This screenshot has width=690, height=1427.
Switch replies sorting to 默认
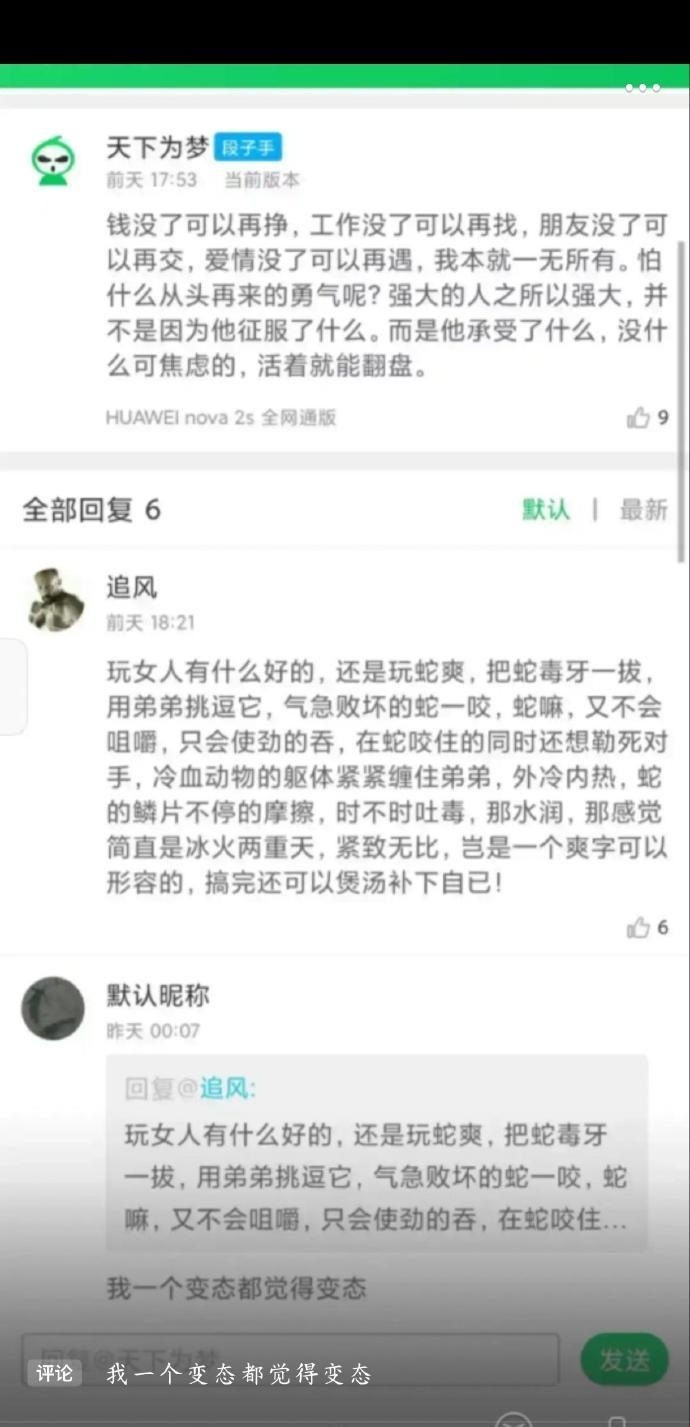pyautogui.click(x=545, y=509)
